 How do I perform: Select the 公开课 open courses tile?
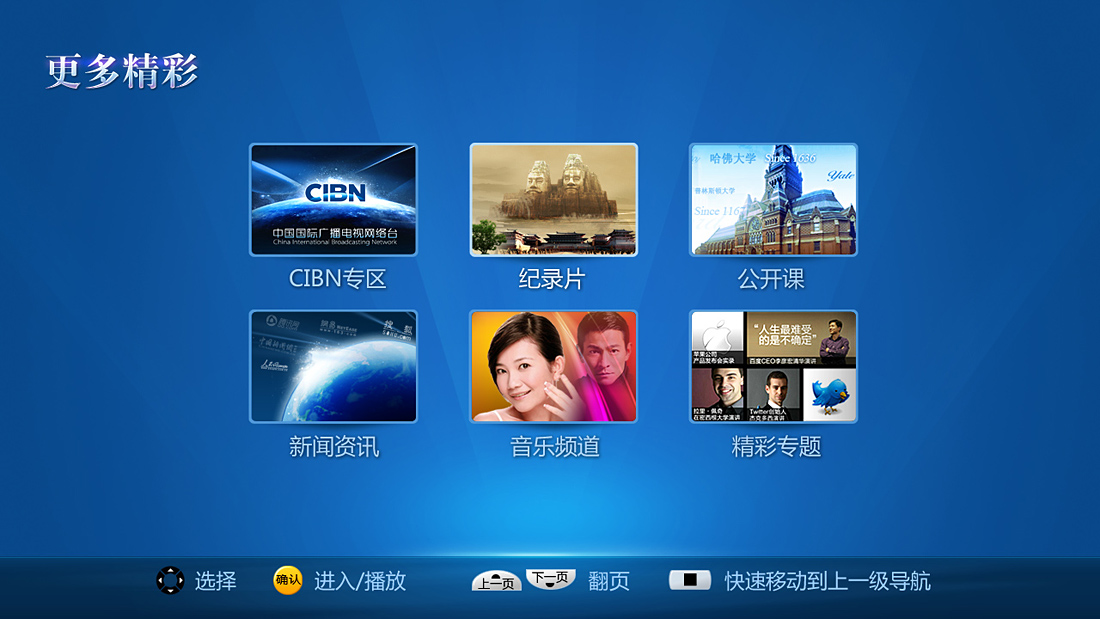pyautogui.click(x=773, y=200)
